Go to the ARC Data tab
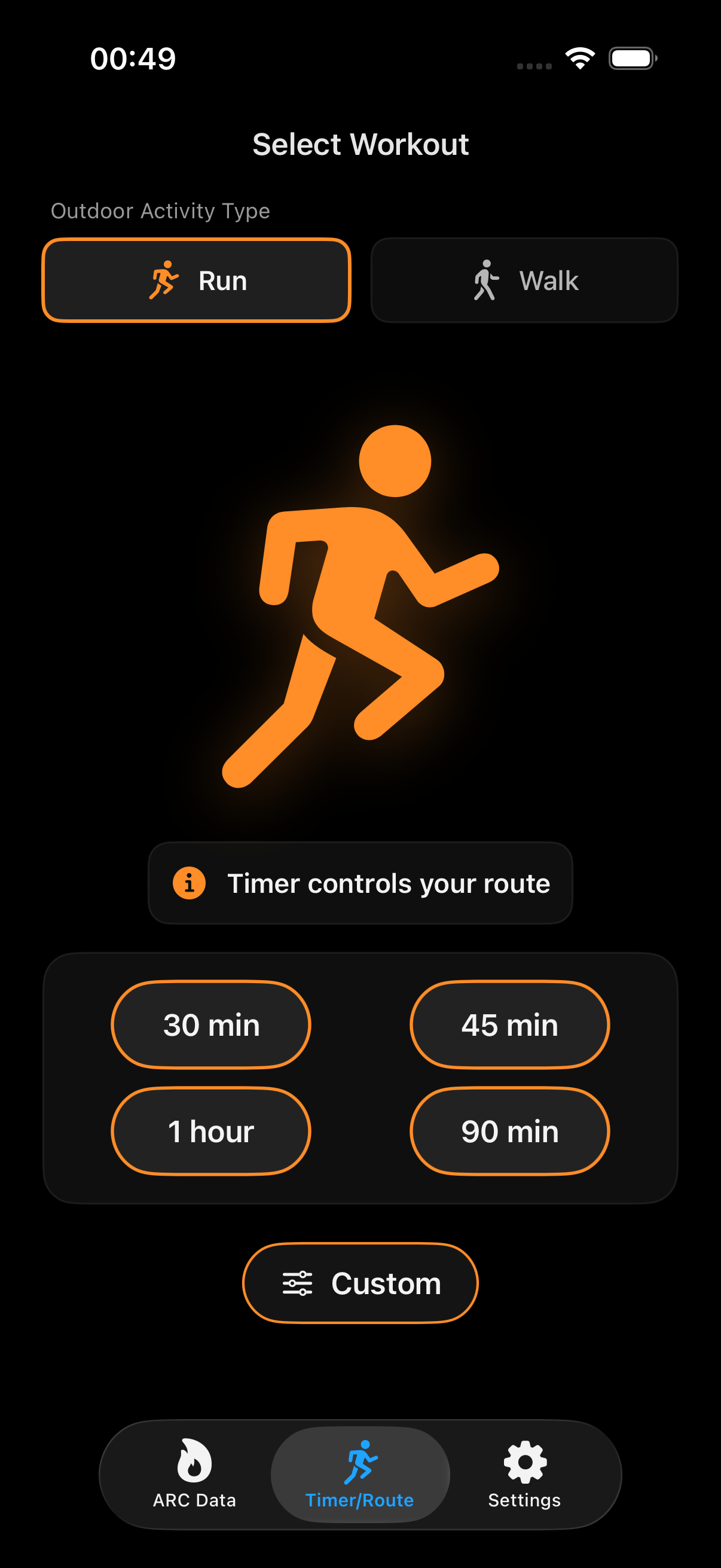 click(x=194, y=1474)
